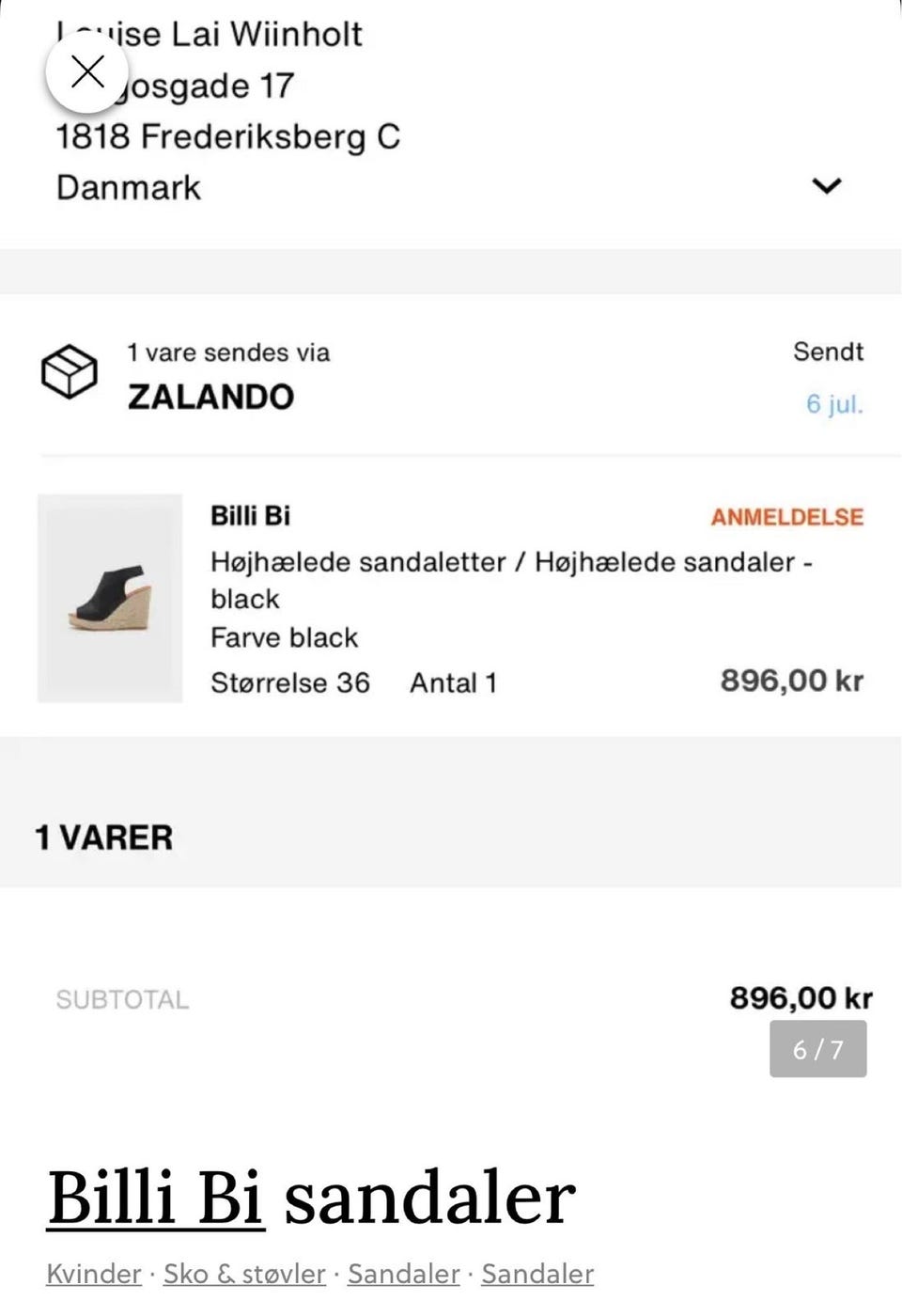The height and width of the screenshot is (1316, 902).
Task: Click the close X icon
Action: (x=87, y=70)
